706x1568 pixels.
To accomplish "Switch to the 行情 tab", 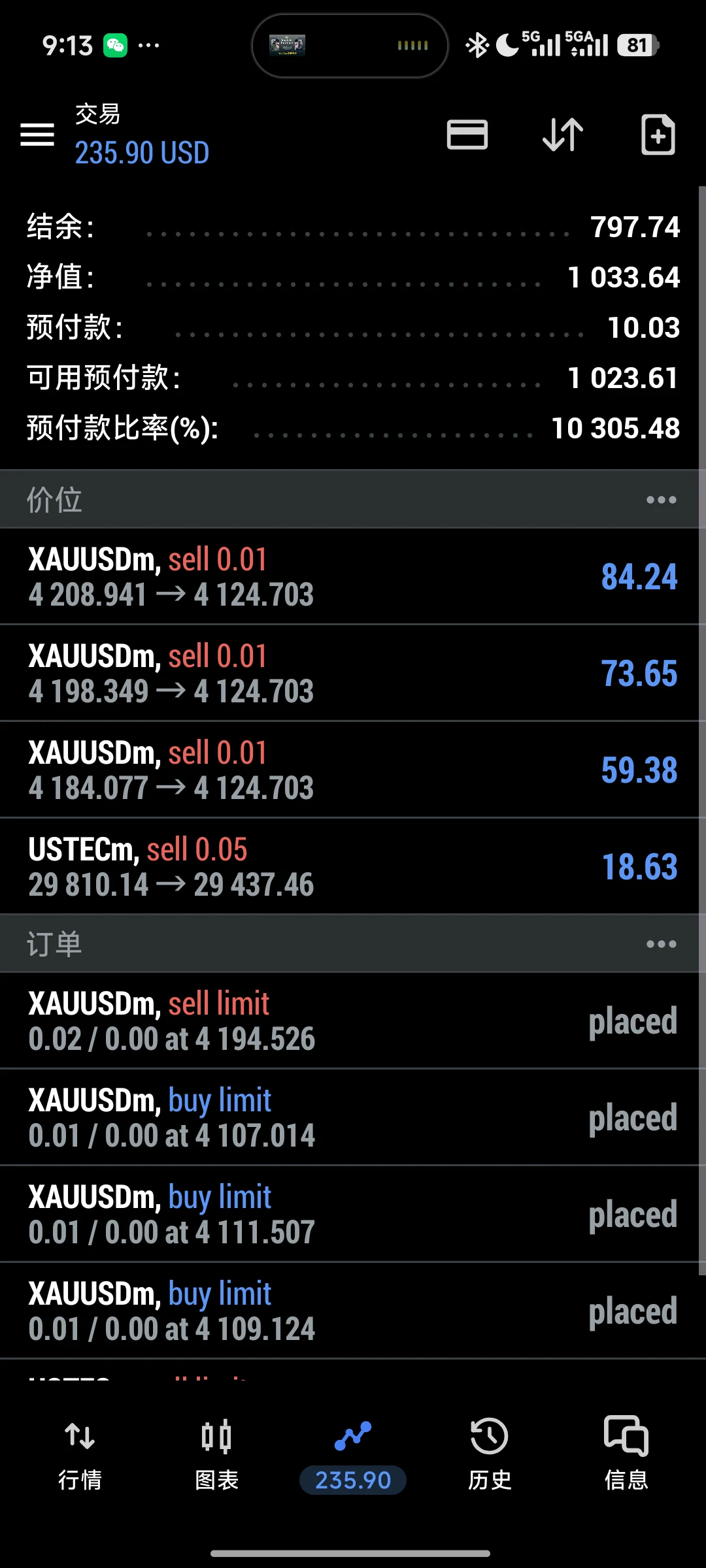I will [x=80, y=1454].
